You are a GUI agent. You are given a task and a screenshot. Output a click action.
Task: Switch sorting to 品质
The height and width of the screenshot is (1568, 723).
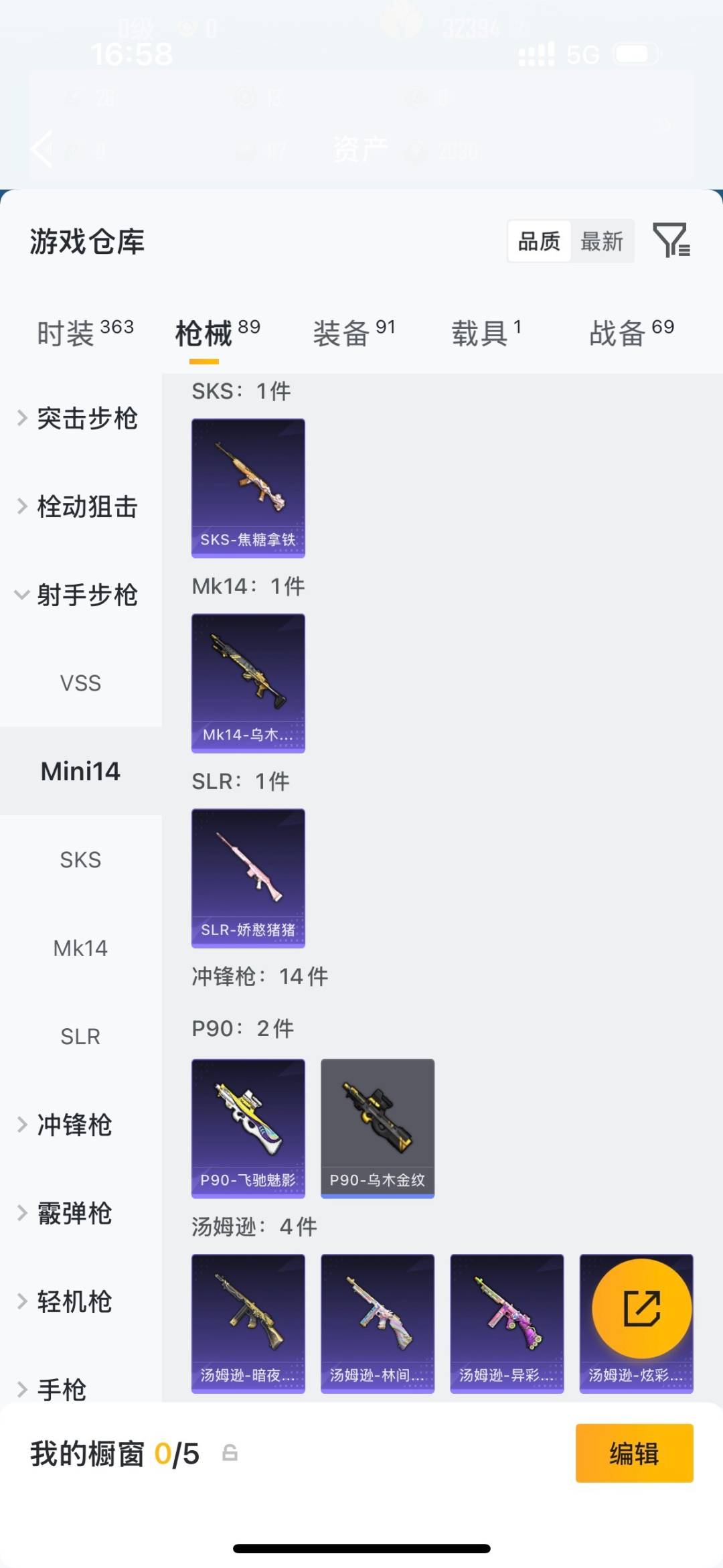tap(538, 241)
